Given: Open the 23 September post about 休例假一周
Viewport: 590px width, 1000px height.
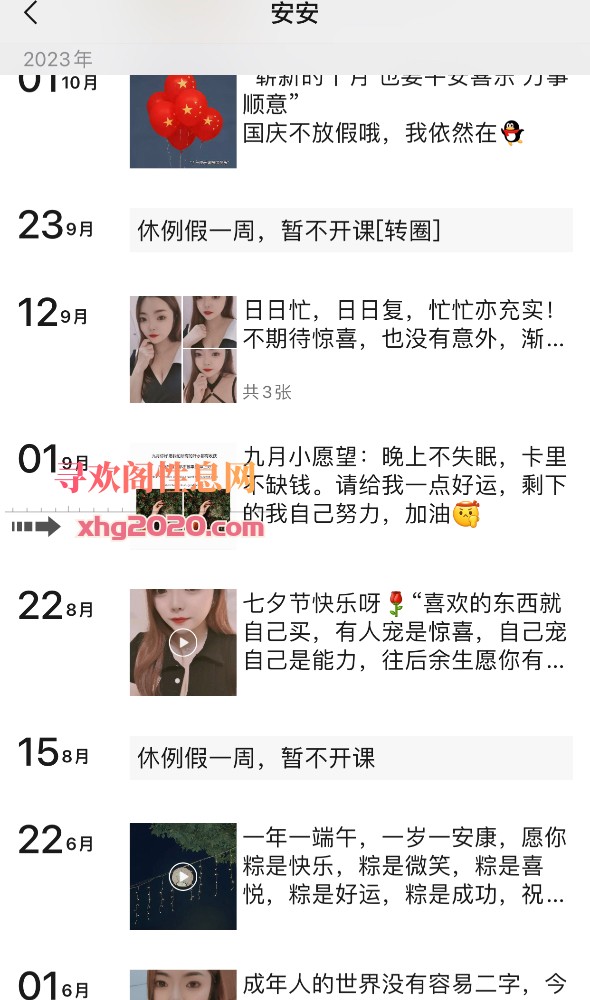Looking at the screenshot, I should pyautogui.click(x=351, y=230).
